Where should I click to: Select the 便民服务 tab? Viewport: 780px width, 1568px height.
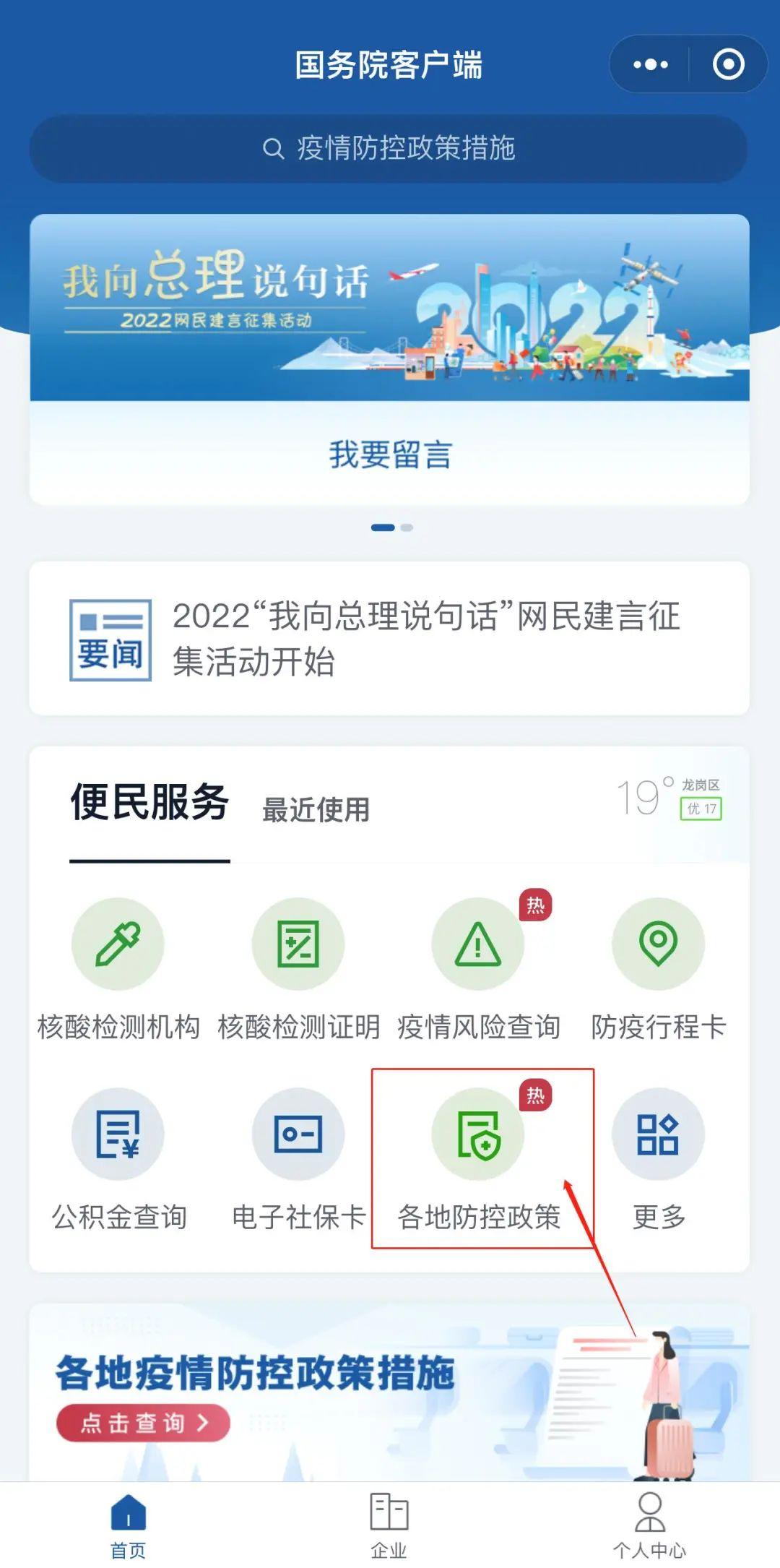[149, 804]
